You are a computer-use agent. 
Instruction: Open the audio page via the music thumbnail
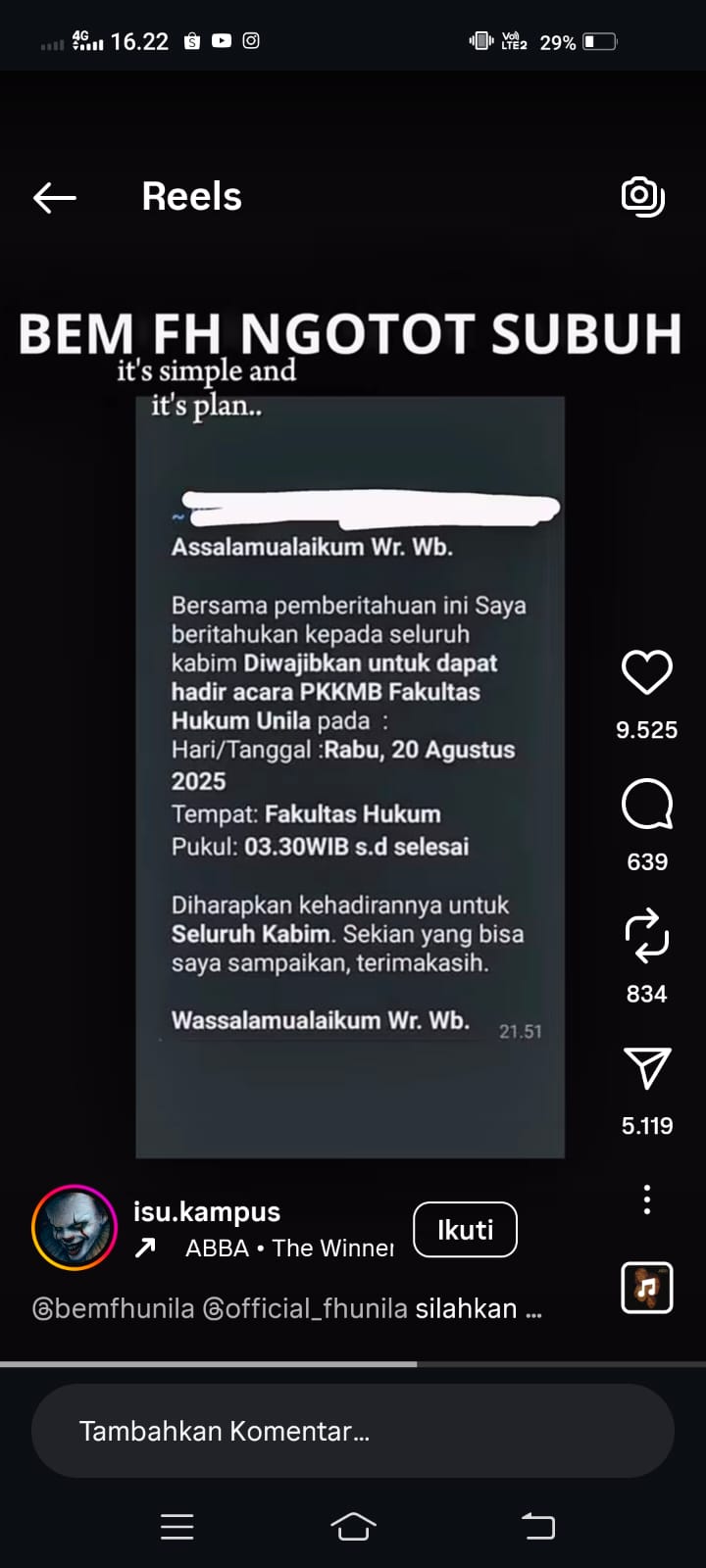646,1287
